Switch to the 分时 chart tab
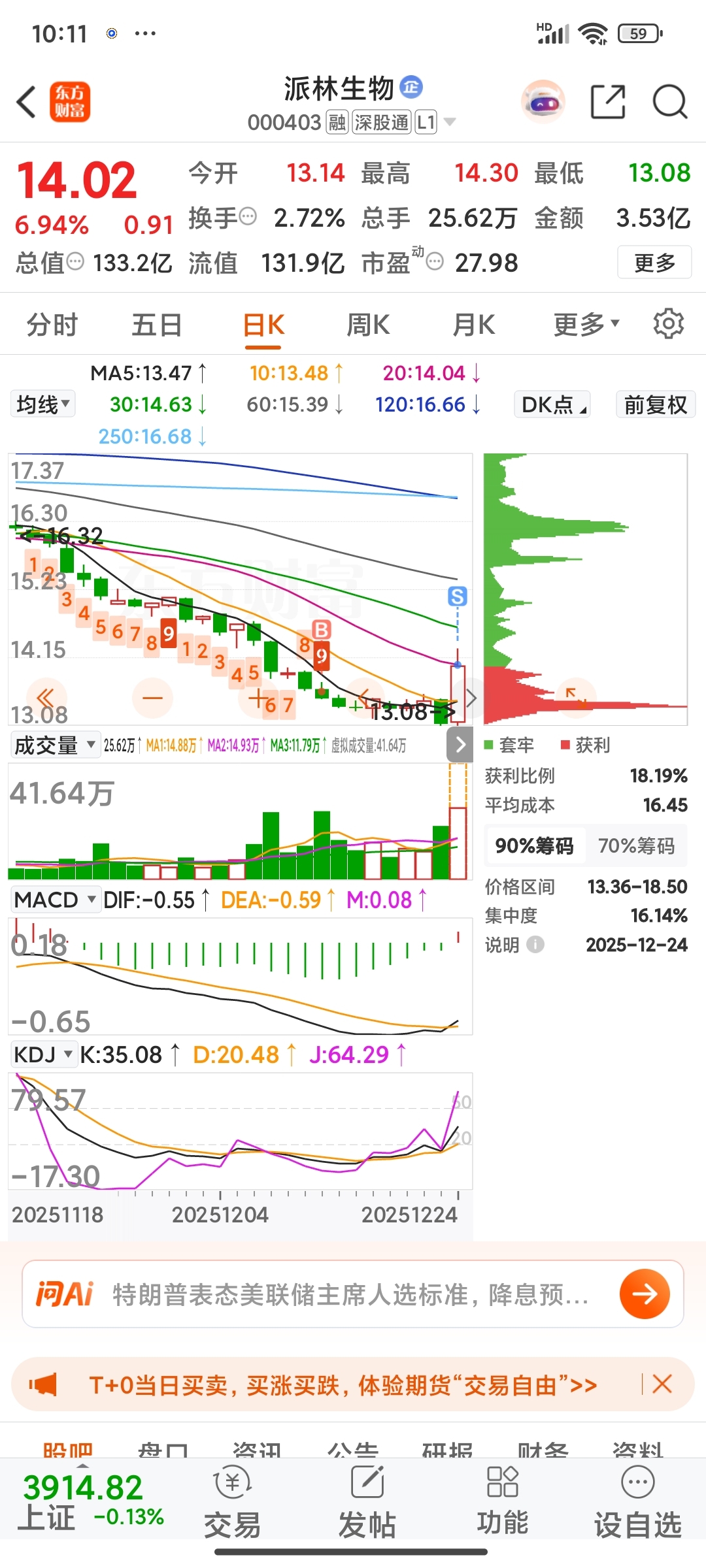 [52, 325]
